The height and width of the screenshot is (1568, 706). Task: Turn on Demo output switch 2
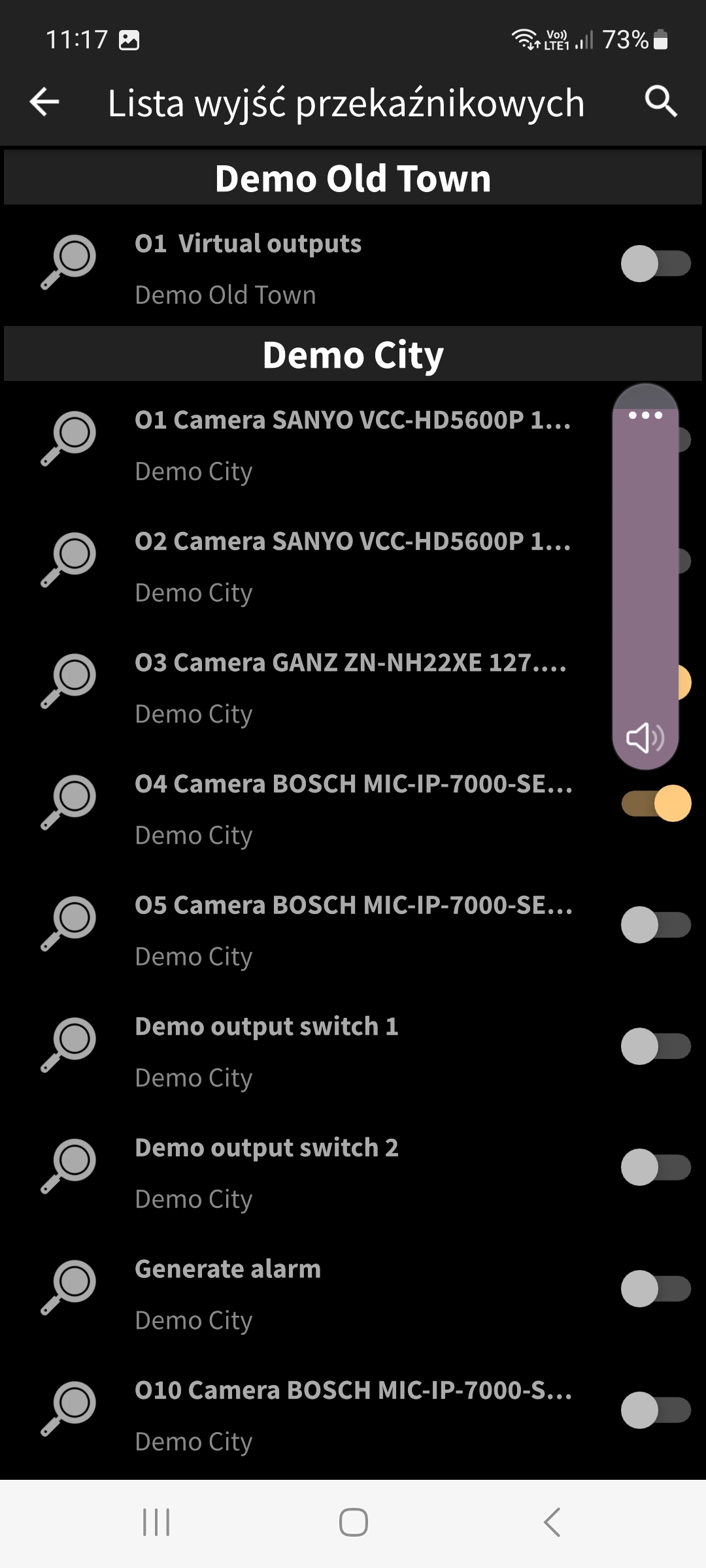tap(655, 1168)
